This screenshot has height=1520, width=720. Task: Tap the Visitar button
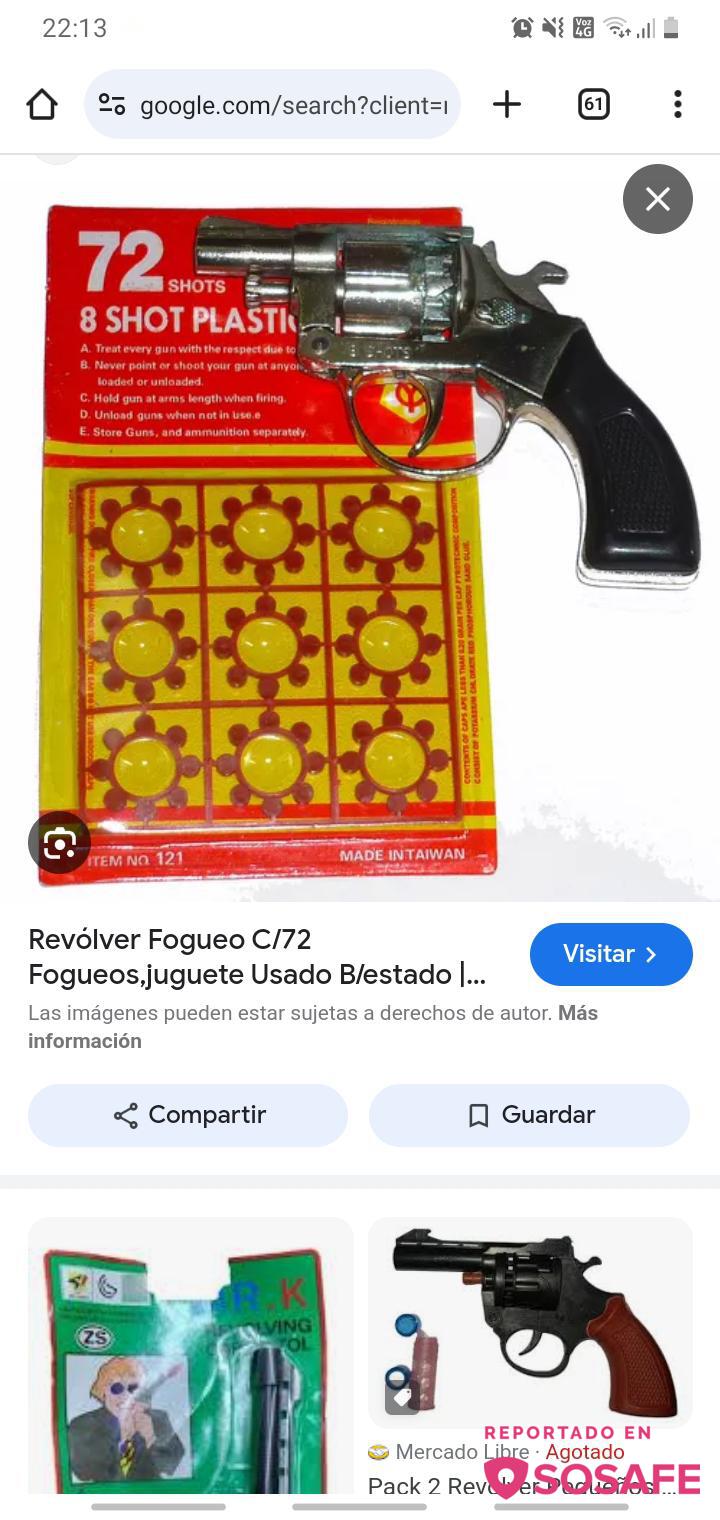click(x=610, y=954)
